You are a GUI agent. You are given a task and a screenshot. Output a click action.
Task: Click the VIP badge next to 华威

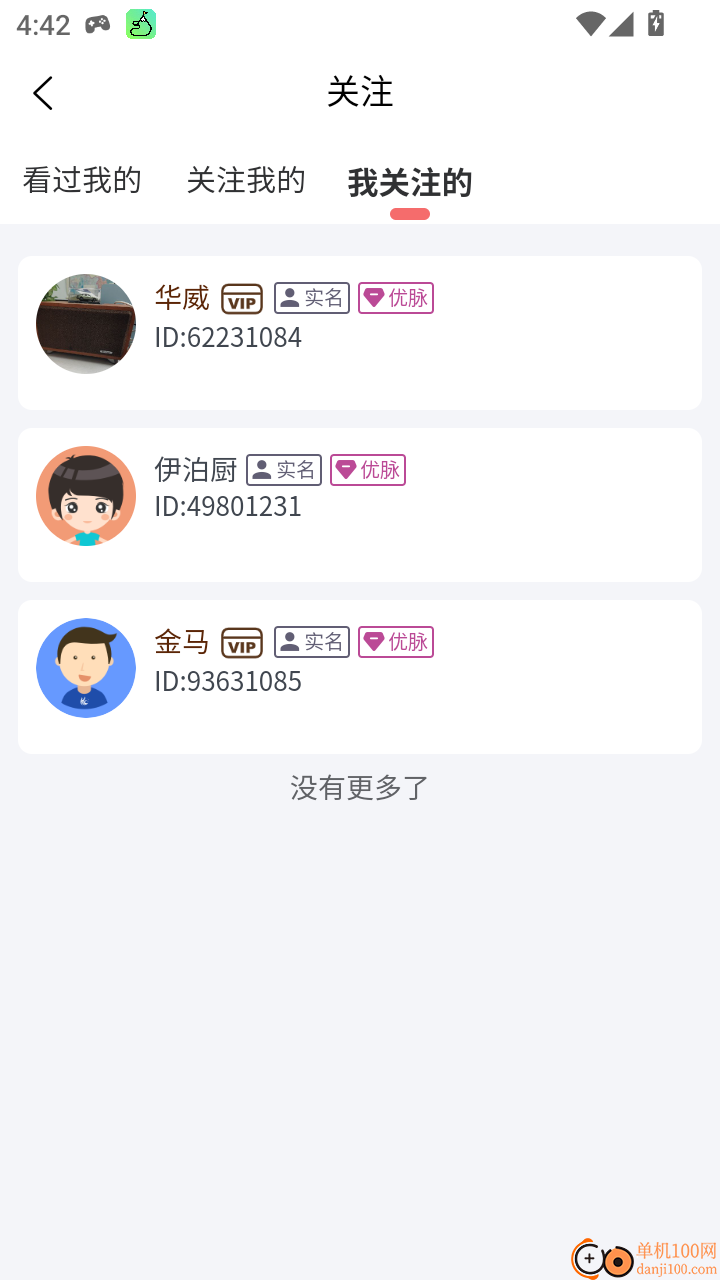coord(241,298)
